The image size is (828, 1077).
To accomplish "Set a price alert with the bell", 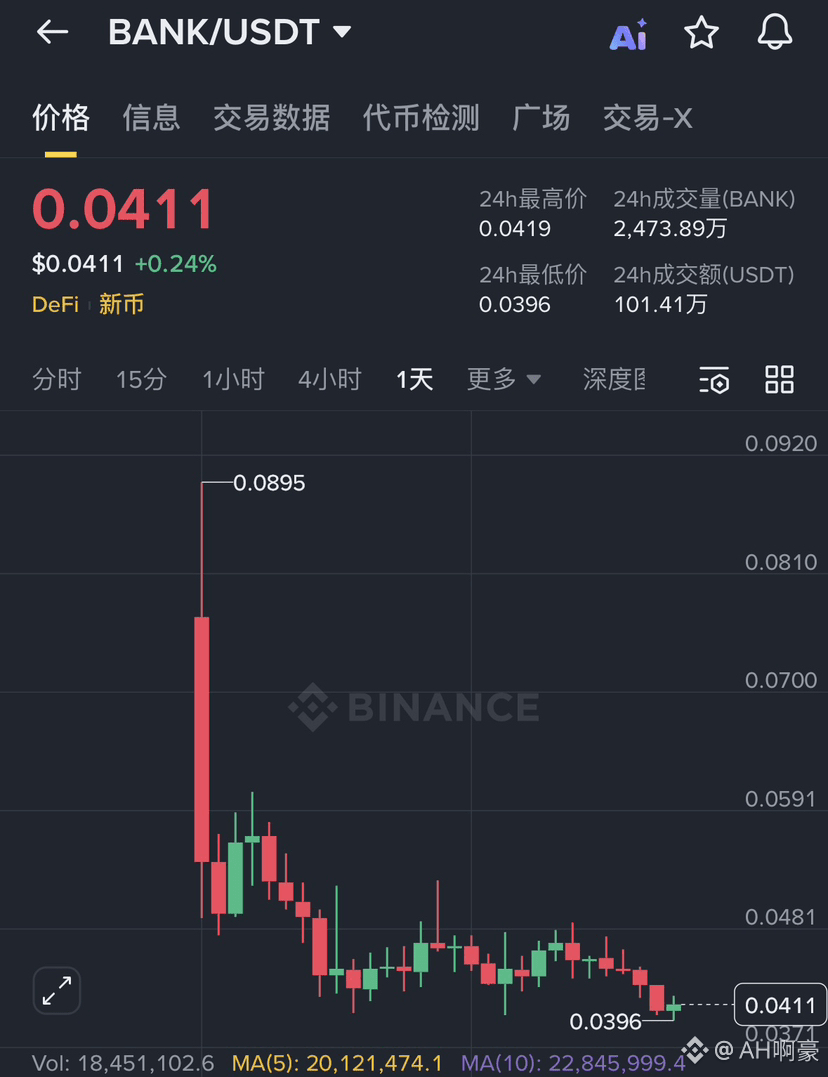I will coord(774,33).
